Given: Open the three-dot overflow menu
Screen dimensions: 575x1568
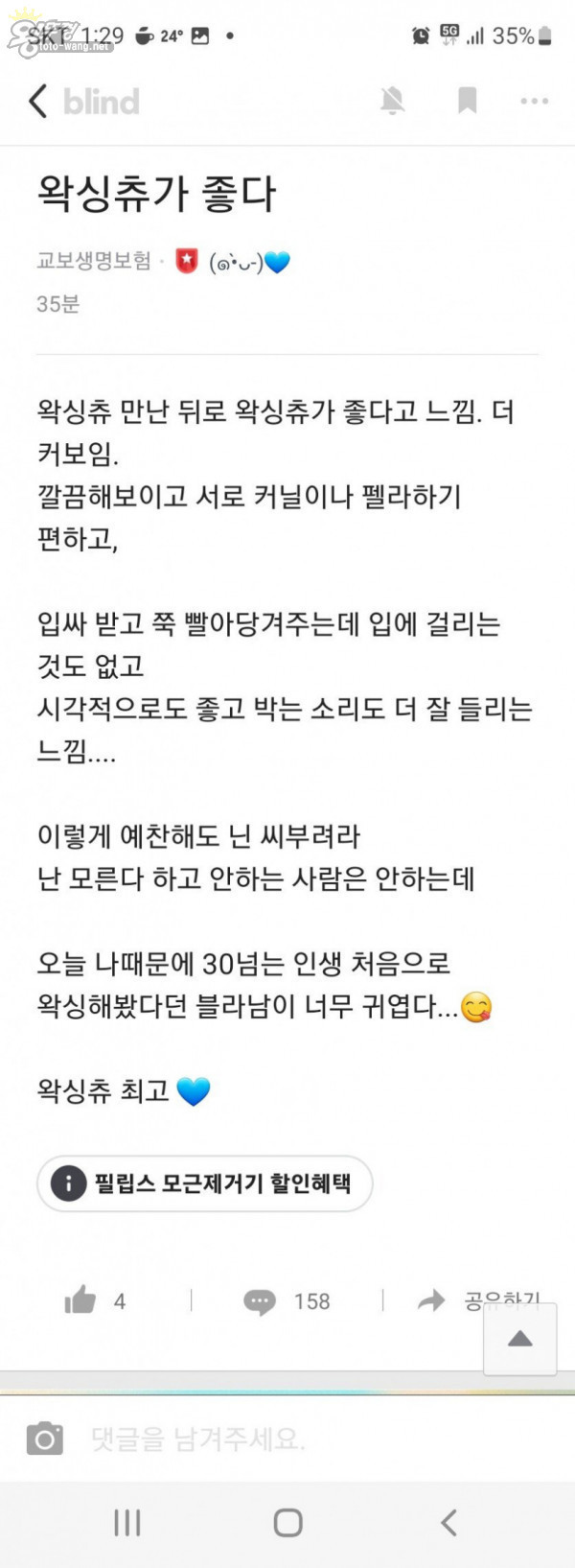Looking at the screenshot, I should point(534,101).
